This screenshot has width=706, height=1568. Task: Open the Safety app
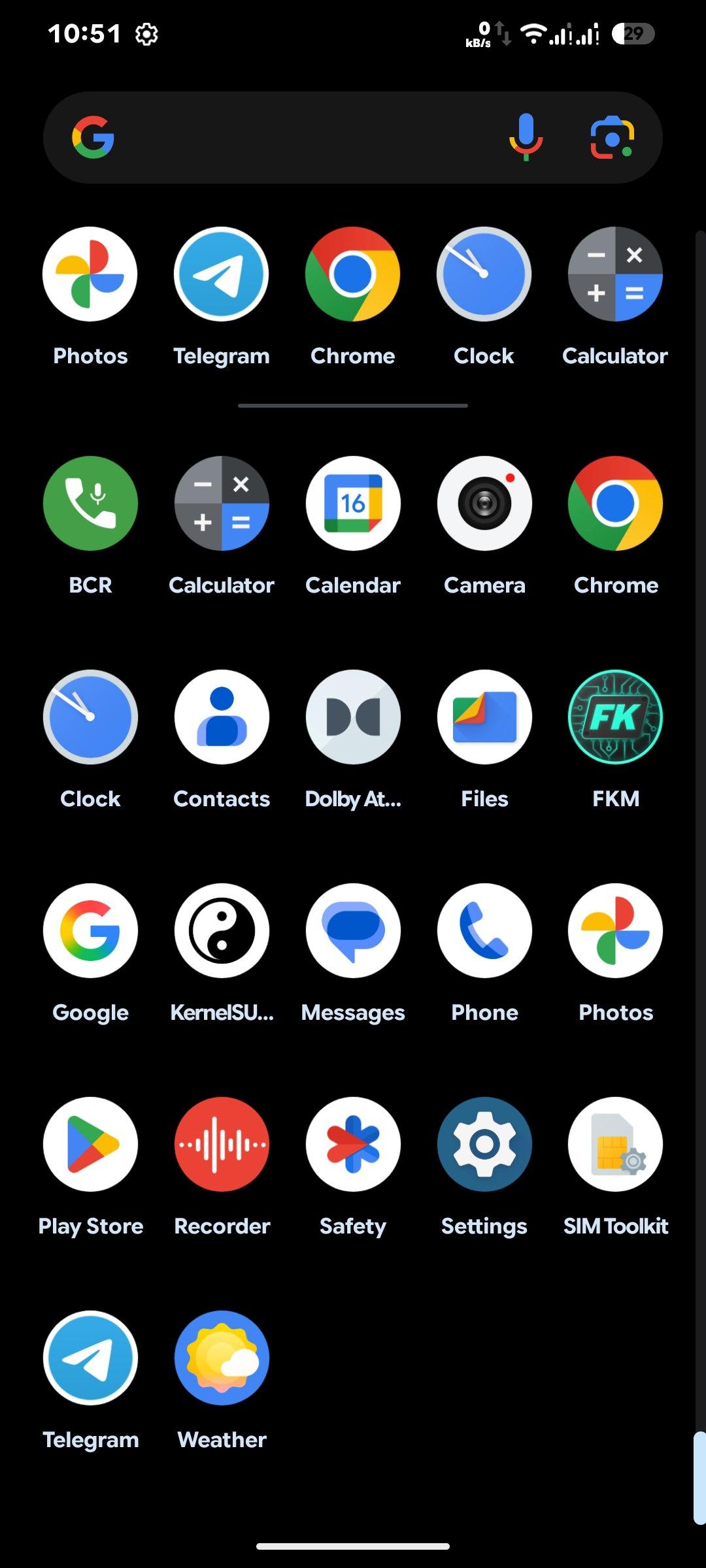coord(353,1145)
